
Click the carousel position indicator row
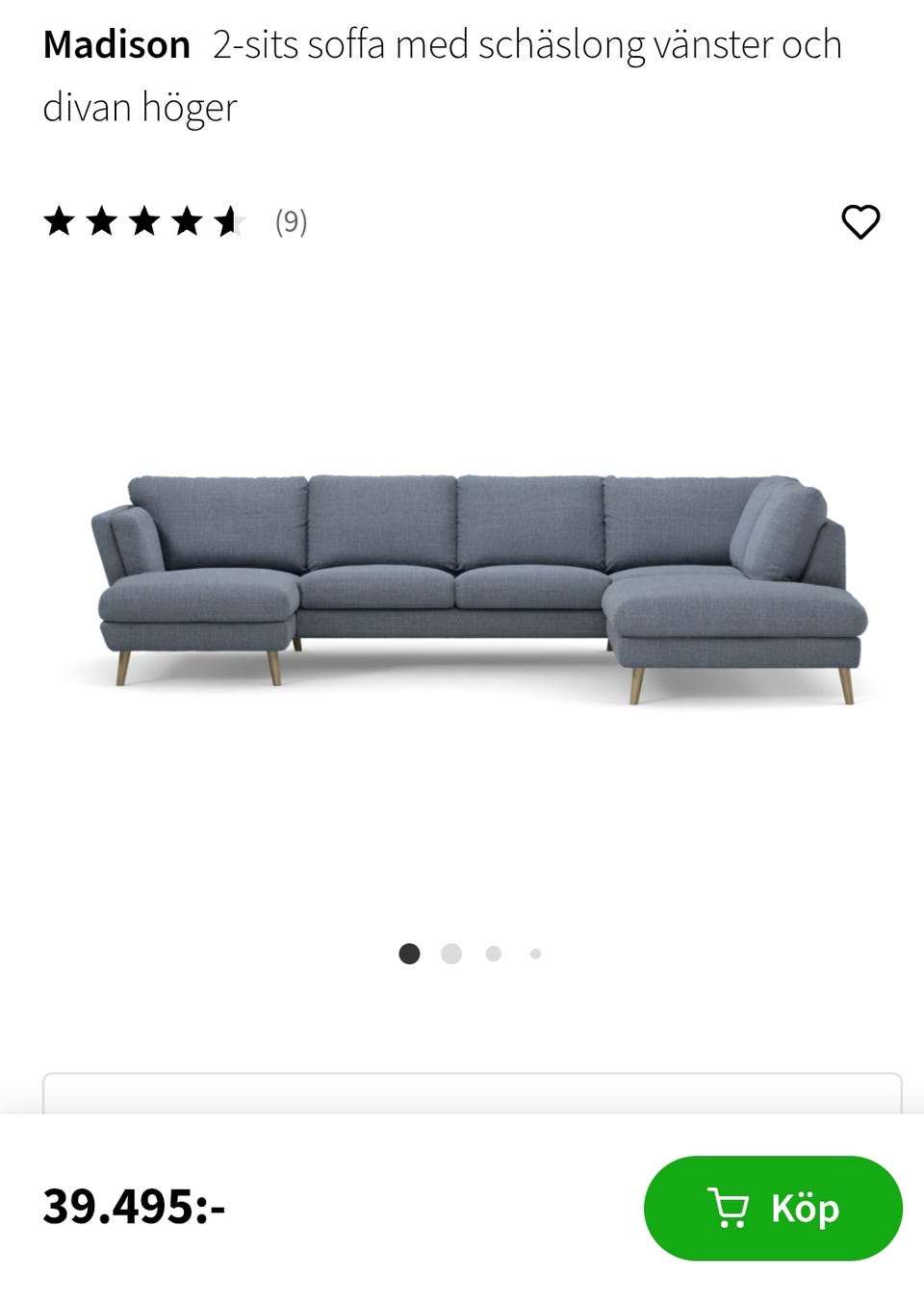pyautogui.click(x=472, y=954)
